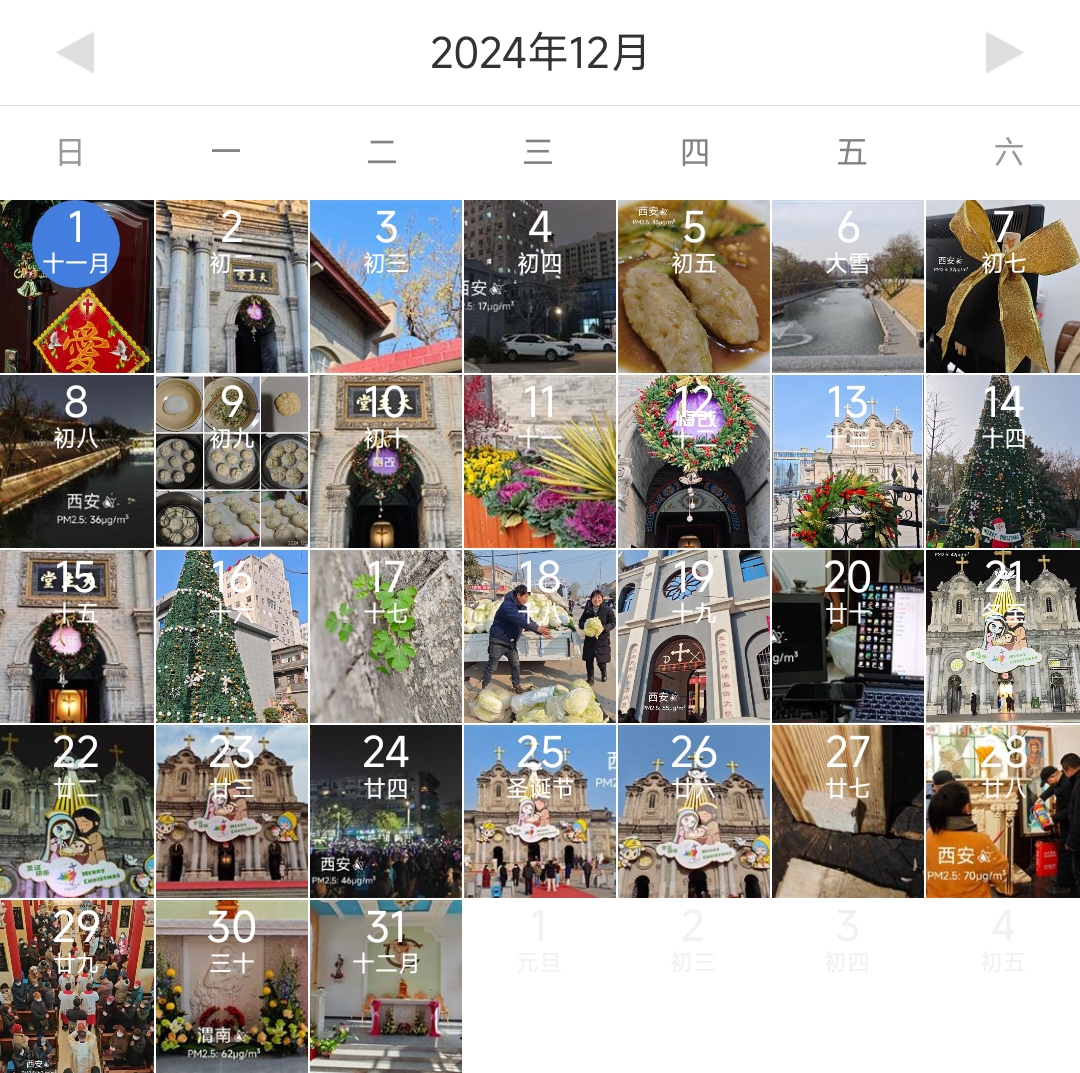The width and height of the screenshot is (1080, 1073).
Task: Open the 2024年12月 month title
Action: pyautogui.click(x=539, y=52)
